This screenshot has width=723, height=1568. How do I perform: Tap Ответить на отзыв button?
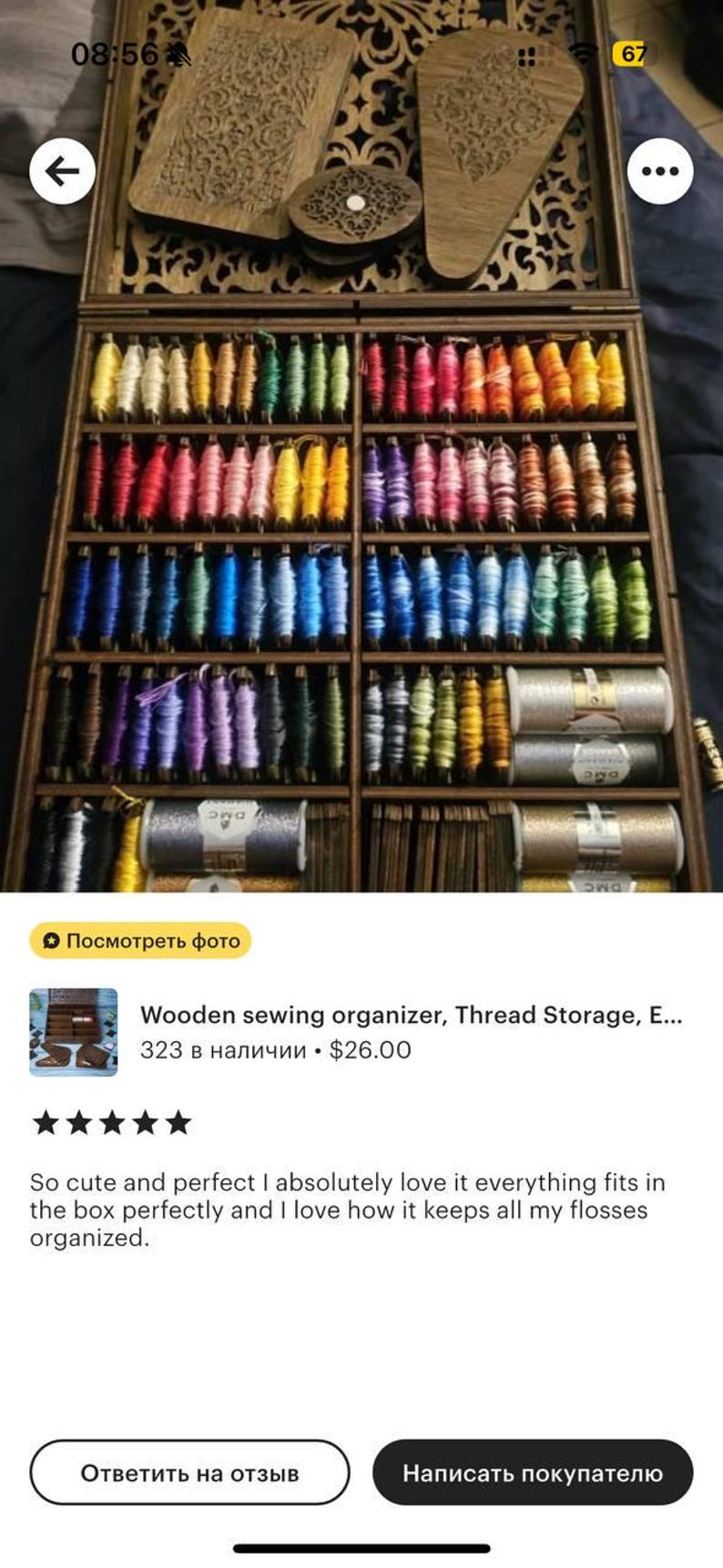[189, 1472]
